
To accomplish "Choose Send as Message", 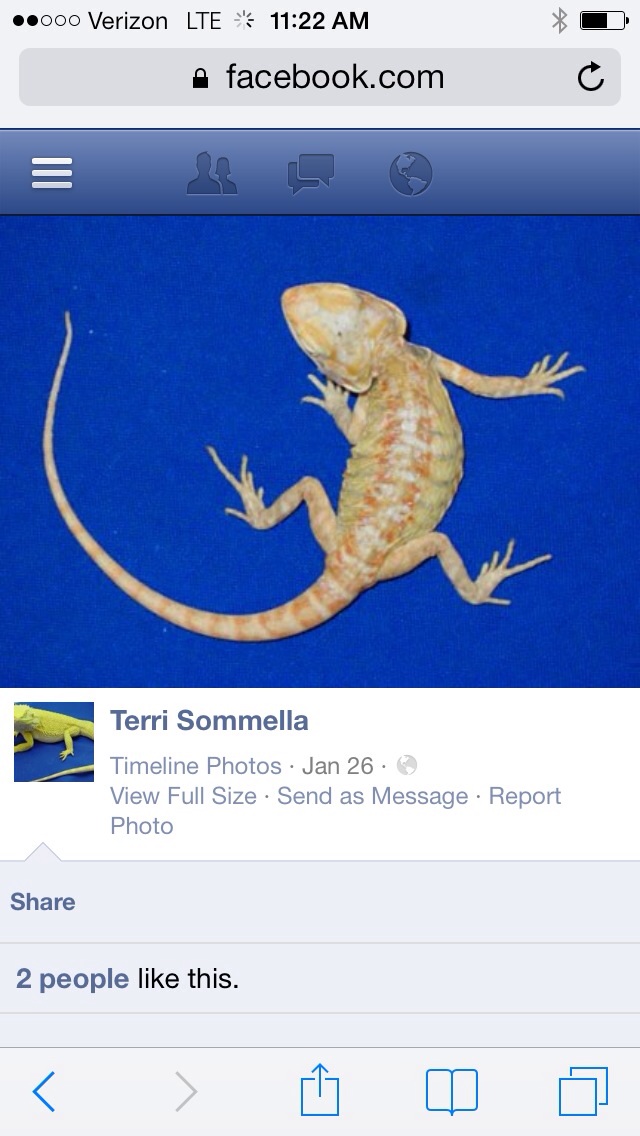I will coord(373,796).
